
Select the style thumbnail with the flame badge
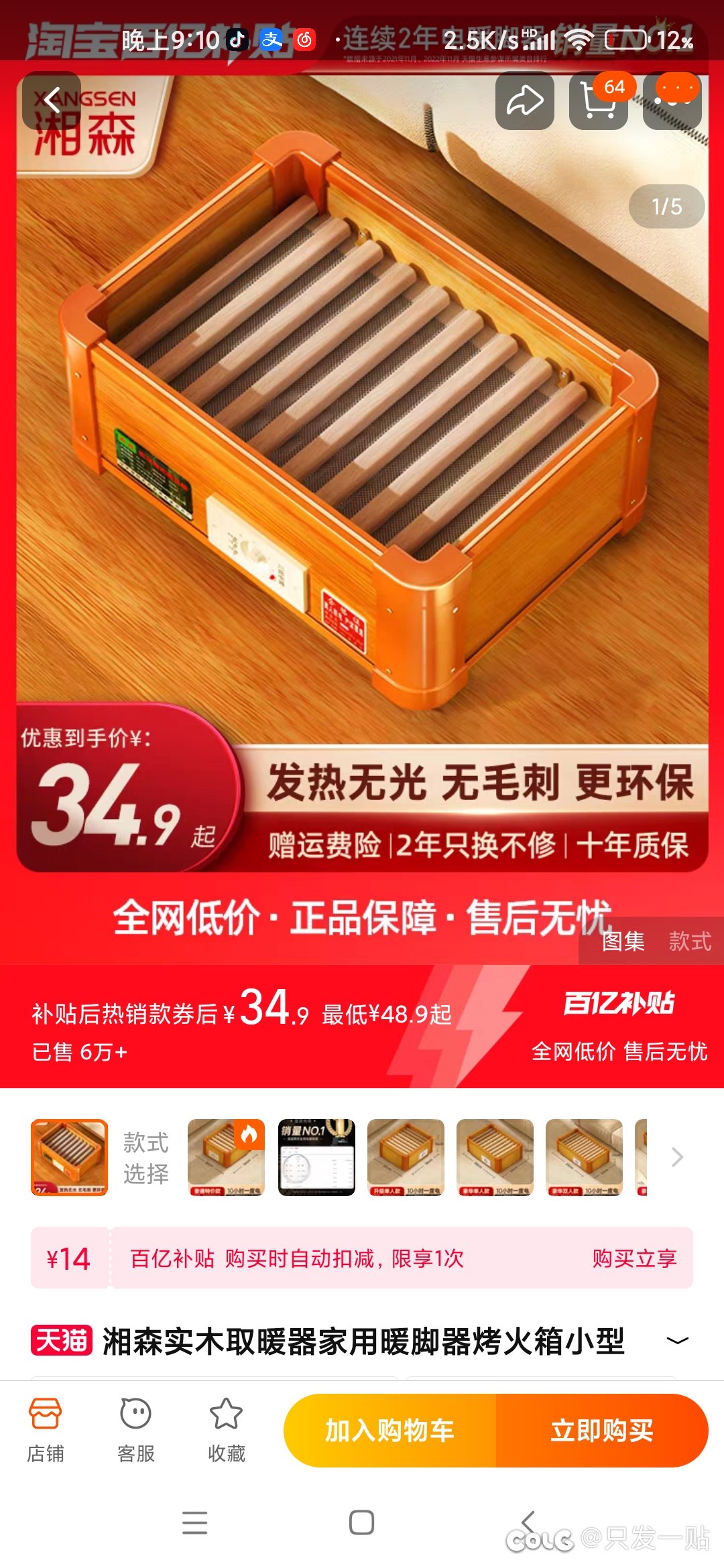226,1157
